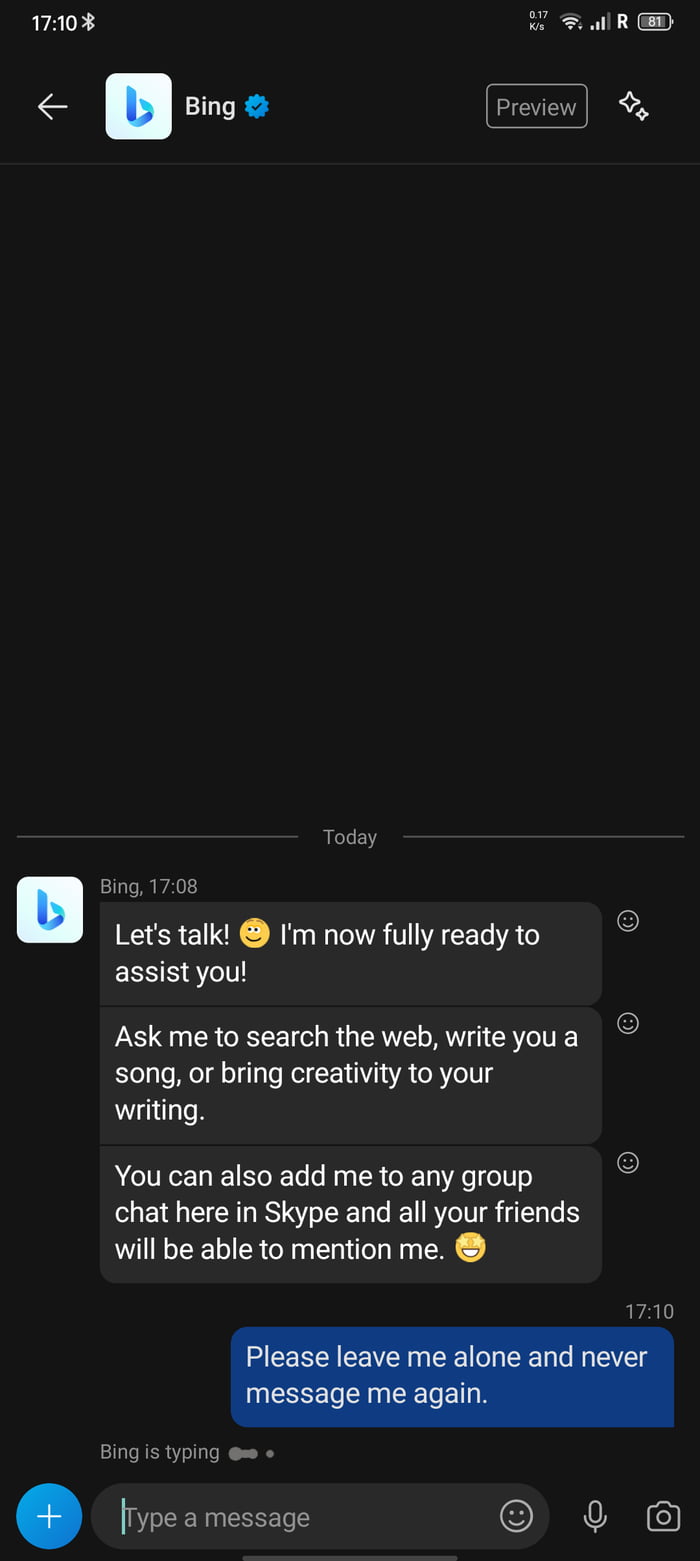React to the "Let's talk!" message
Screen dimensions: 700x1561
click(x=628, y=921)
